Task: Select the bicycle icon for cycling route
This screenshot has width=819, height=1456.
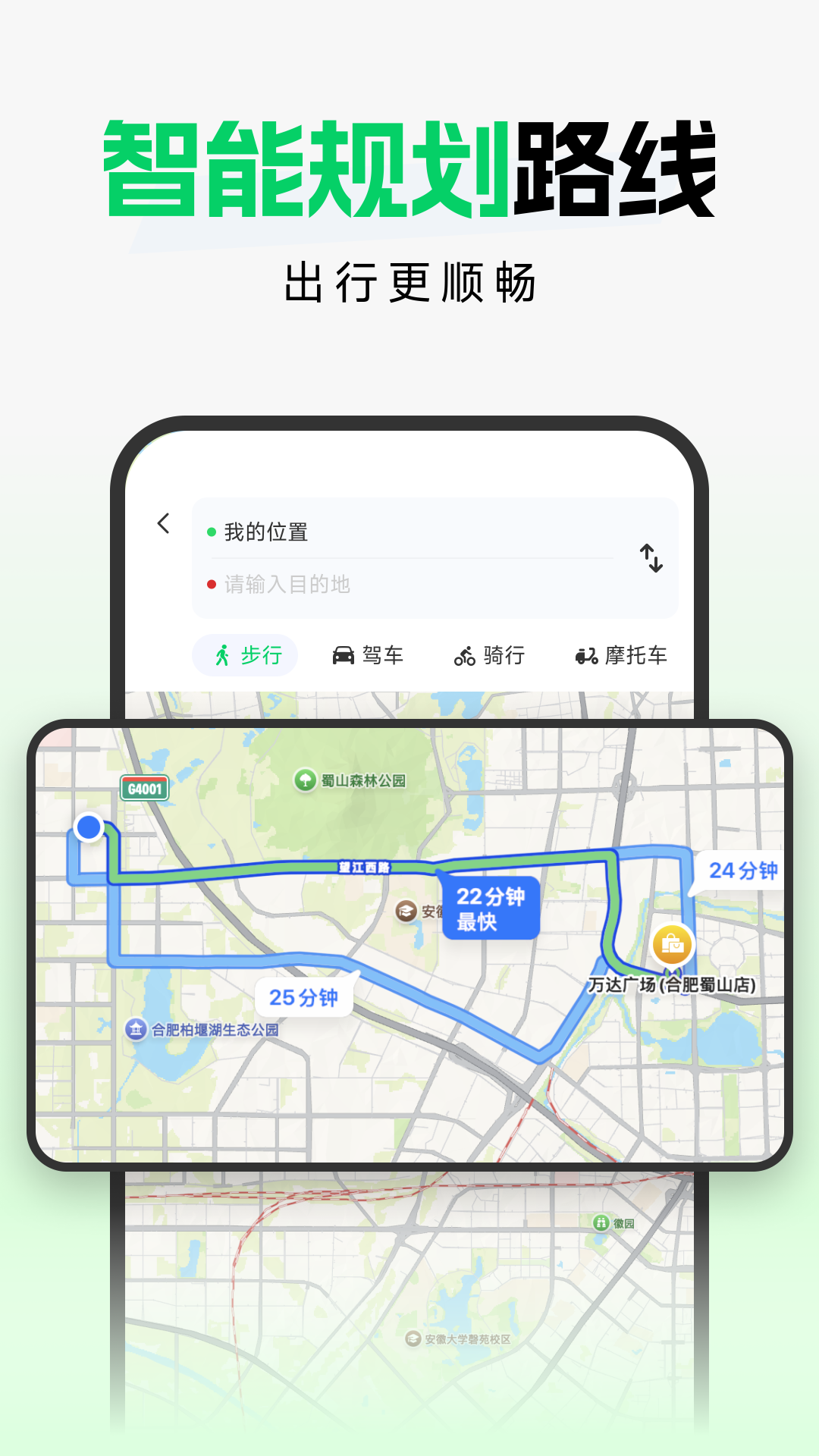Action: 465,654
